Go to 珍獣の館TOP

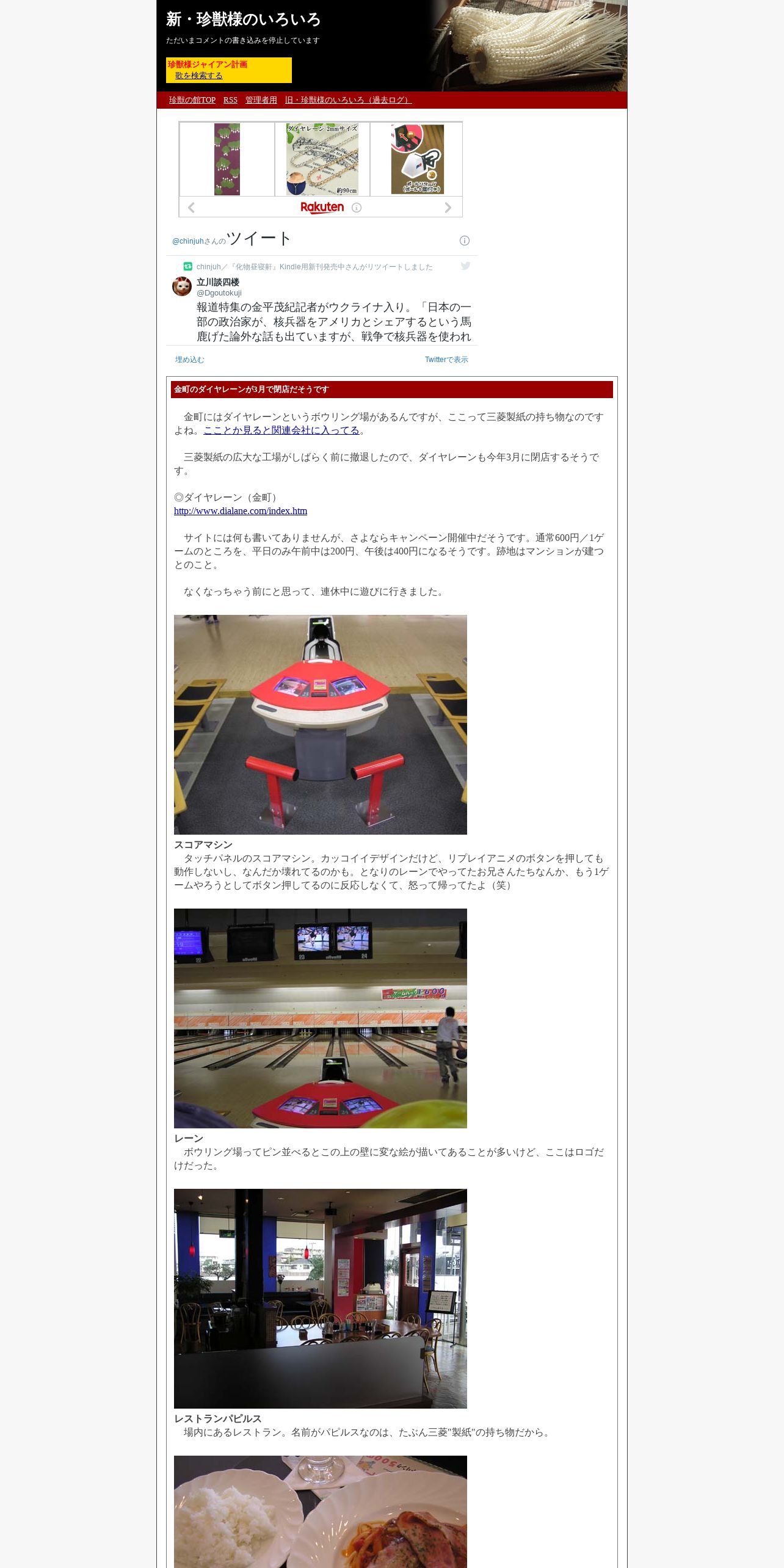point(192,100)
